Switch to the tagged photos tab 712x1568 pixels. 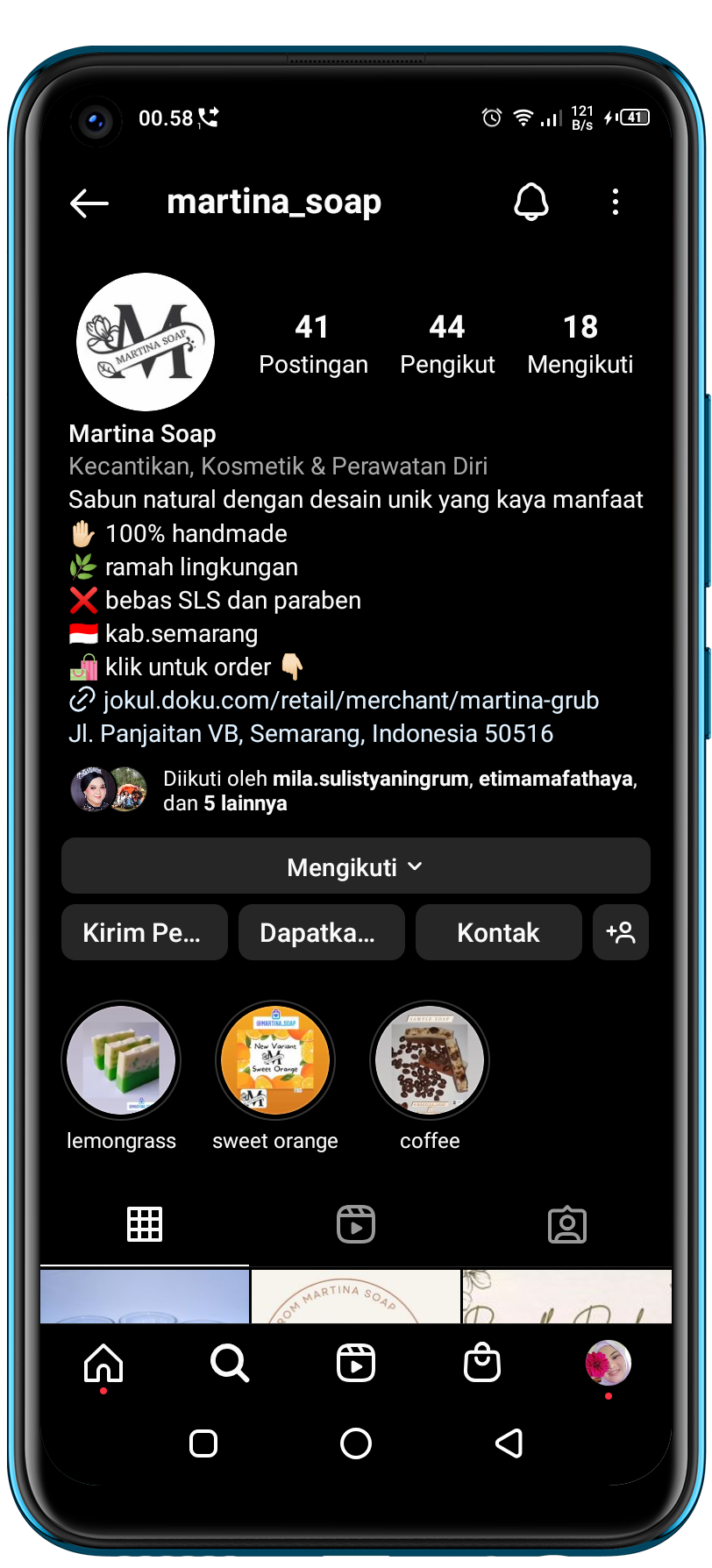566,1224
